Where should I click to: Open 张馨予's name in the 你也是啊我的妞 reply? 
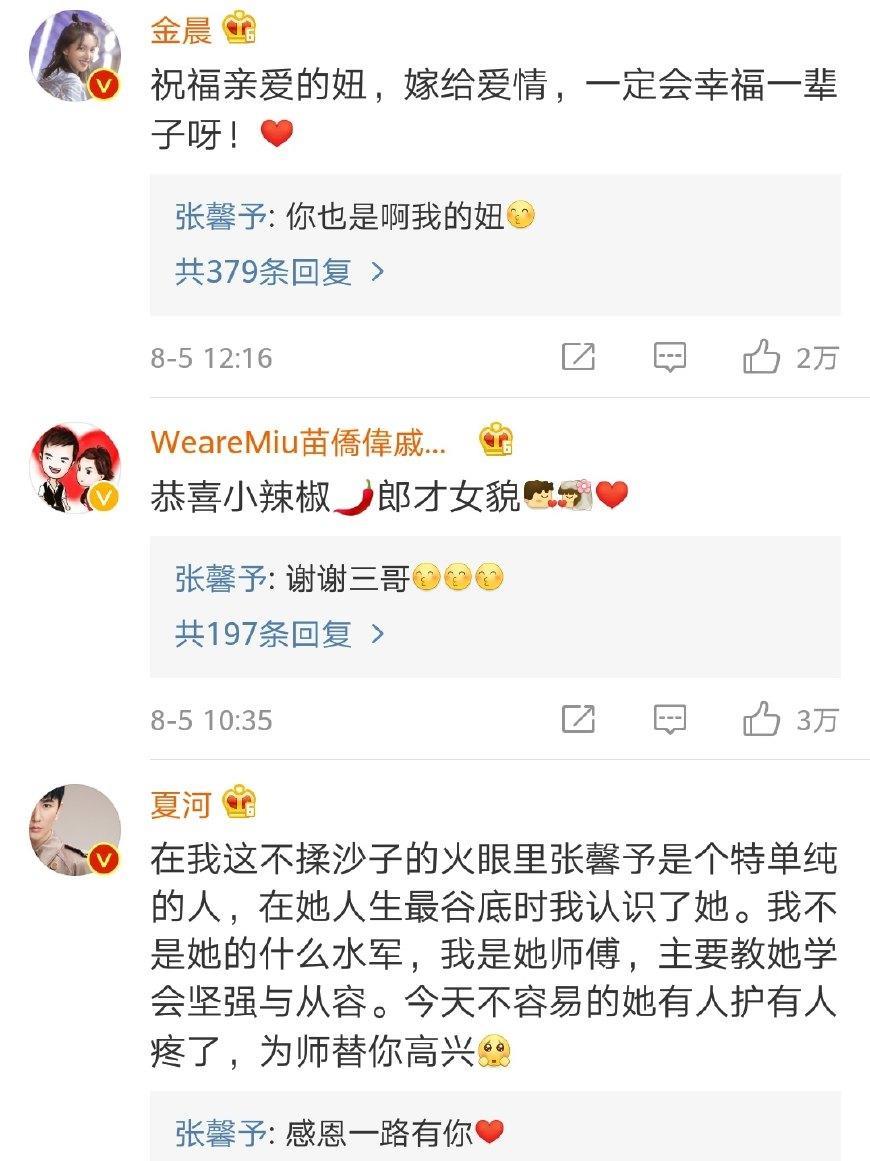point(221,217)
